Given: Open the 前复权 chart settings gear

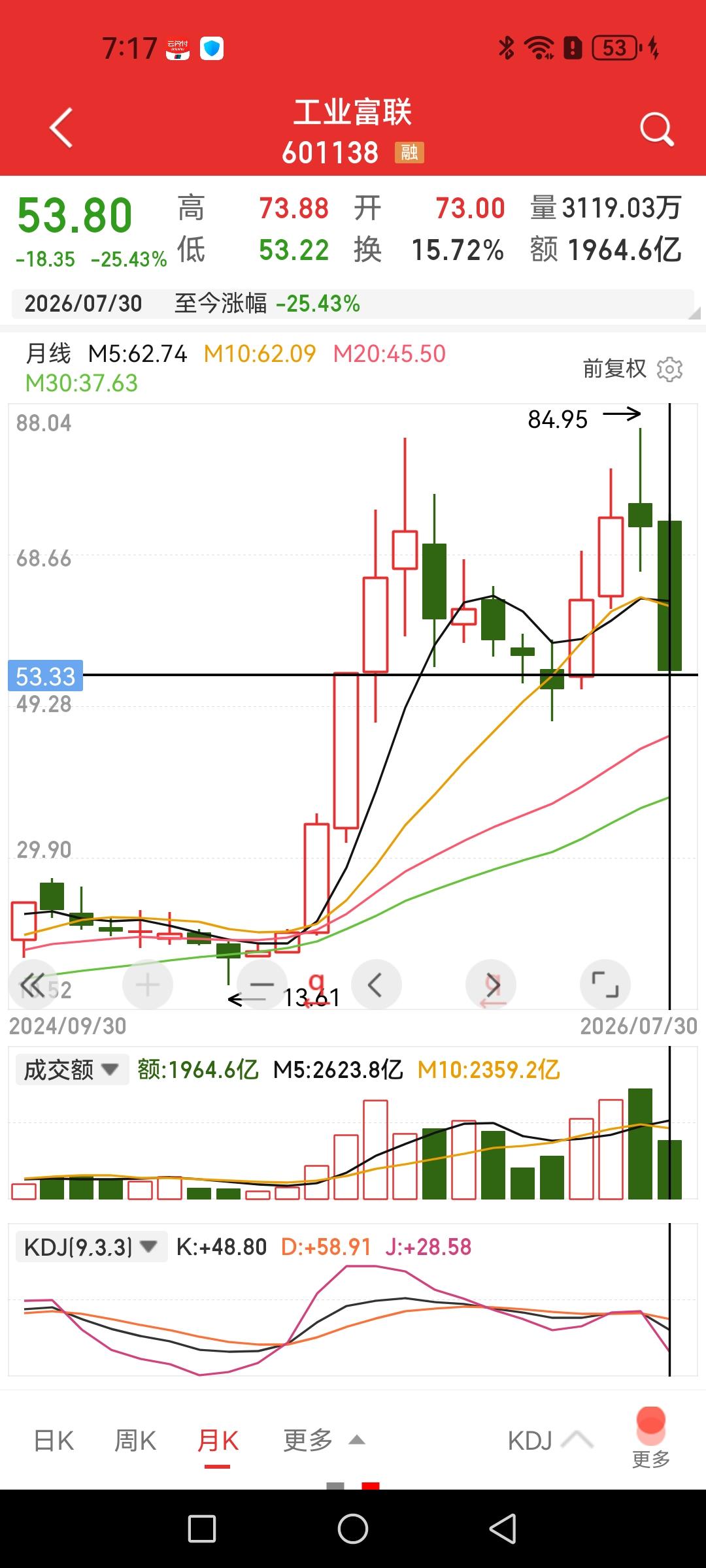Looking at the screenshot, I should [669, 369].
